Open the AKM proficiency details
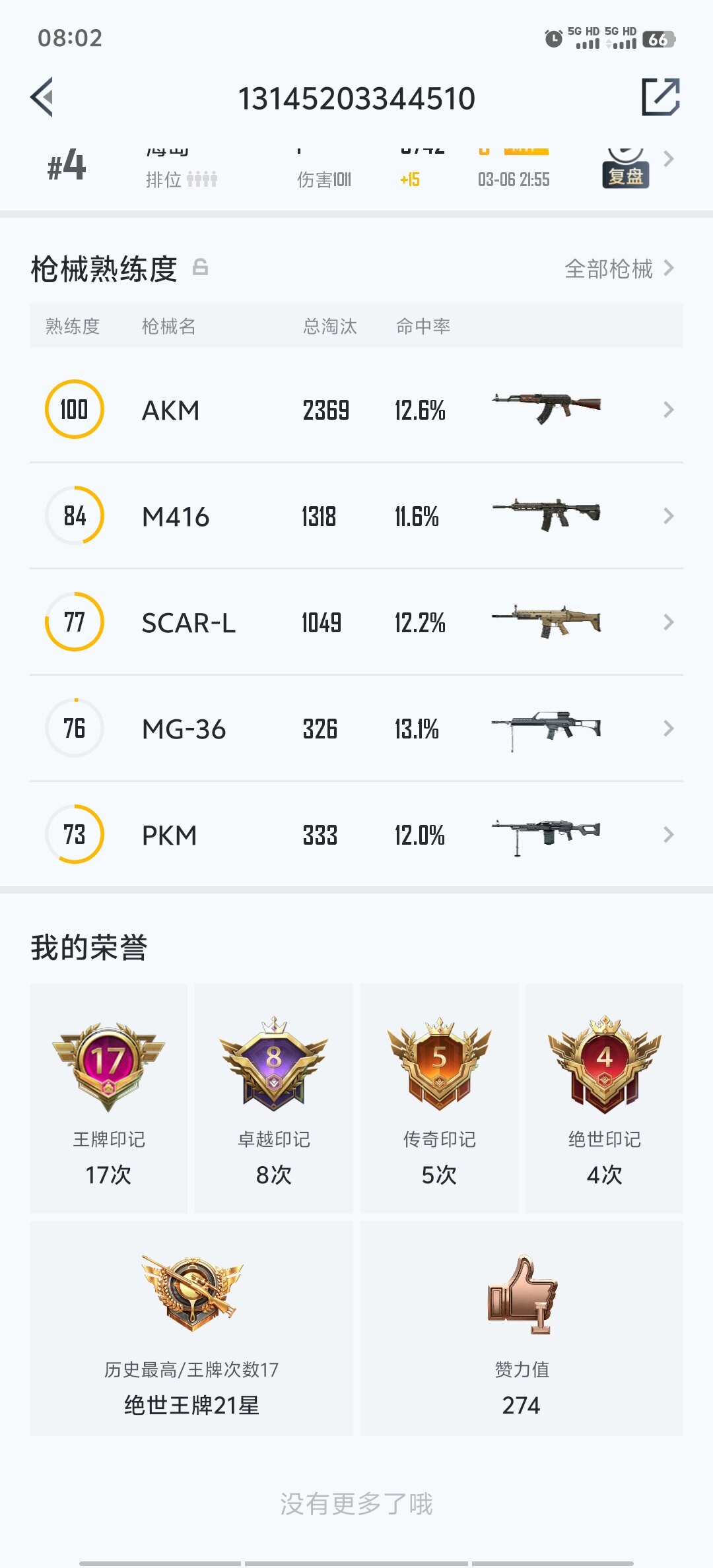The image size is (713, 1568). [356, 410]
